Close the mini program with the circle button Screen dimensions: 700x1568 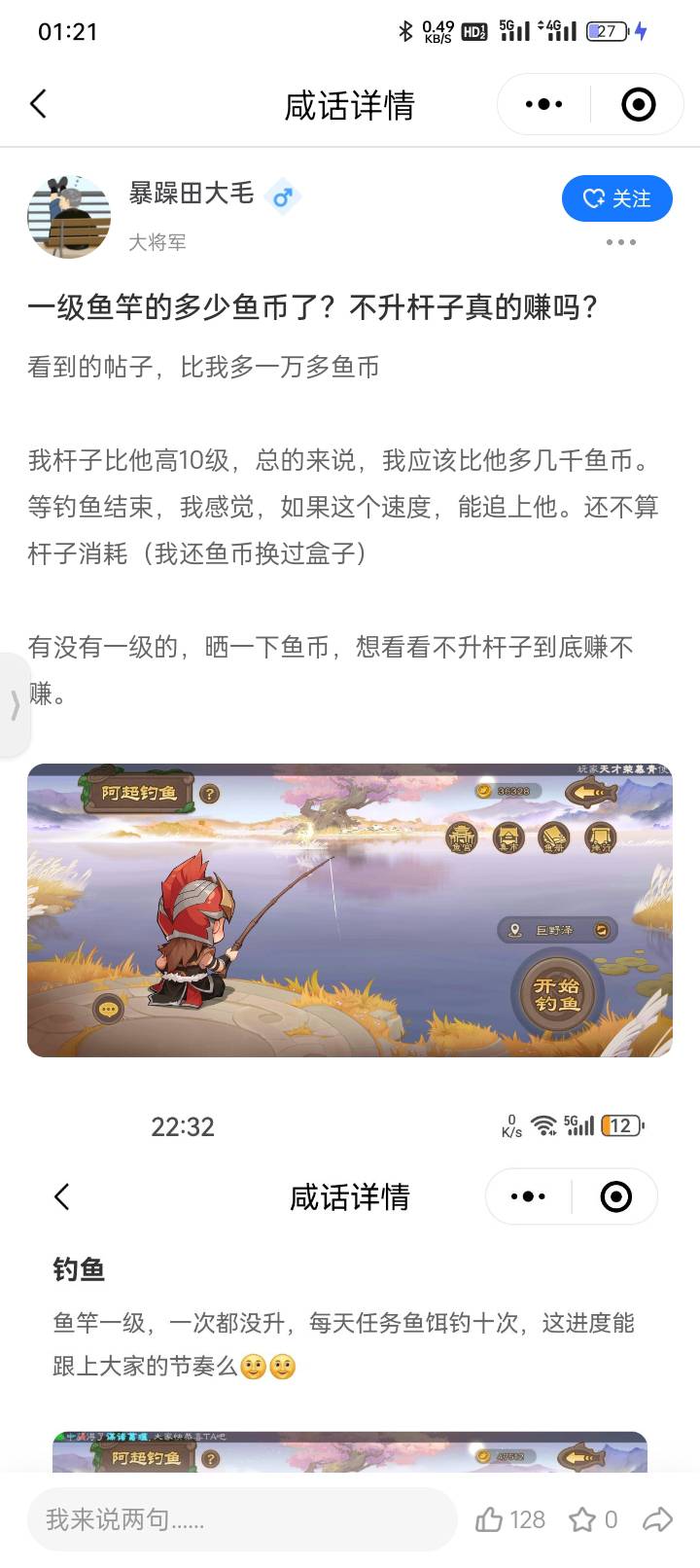point(638,104)
